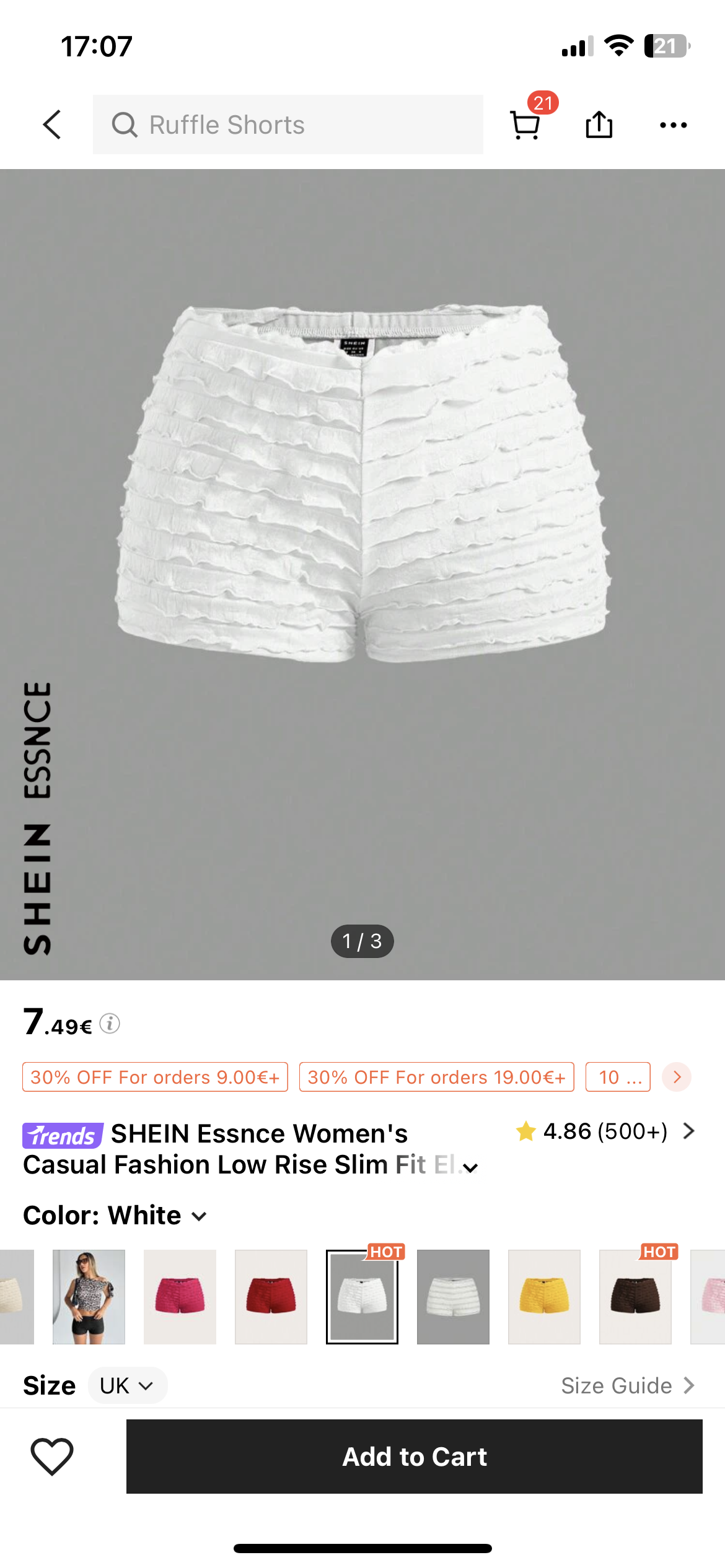Choose the red shorts color swatch
Viewport: 725px width, 1568px height.
[x=271, y=1297]
